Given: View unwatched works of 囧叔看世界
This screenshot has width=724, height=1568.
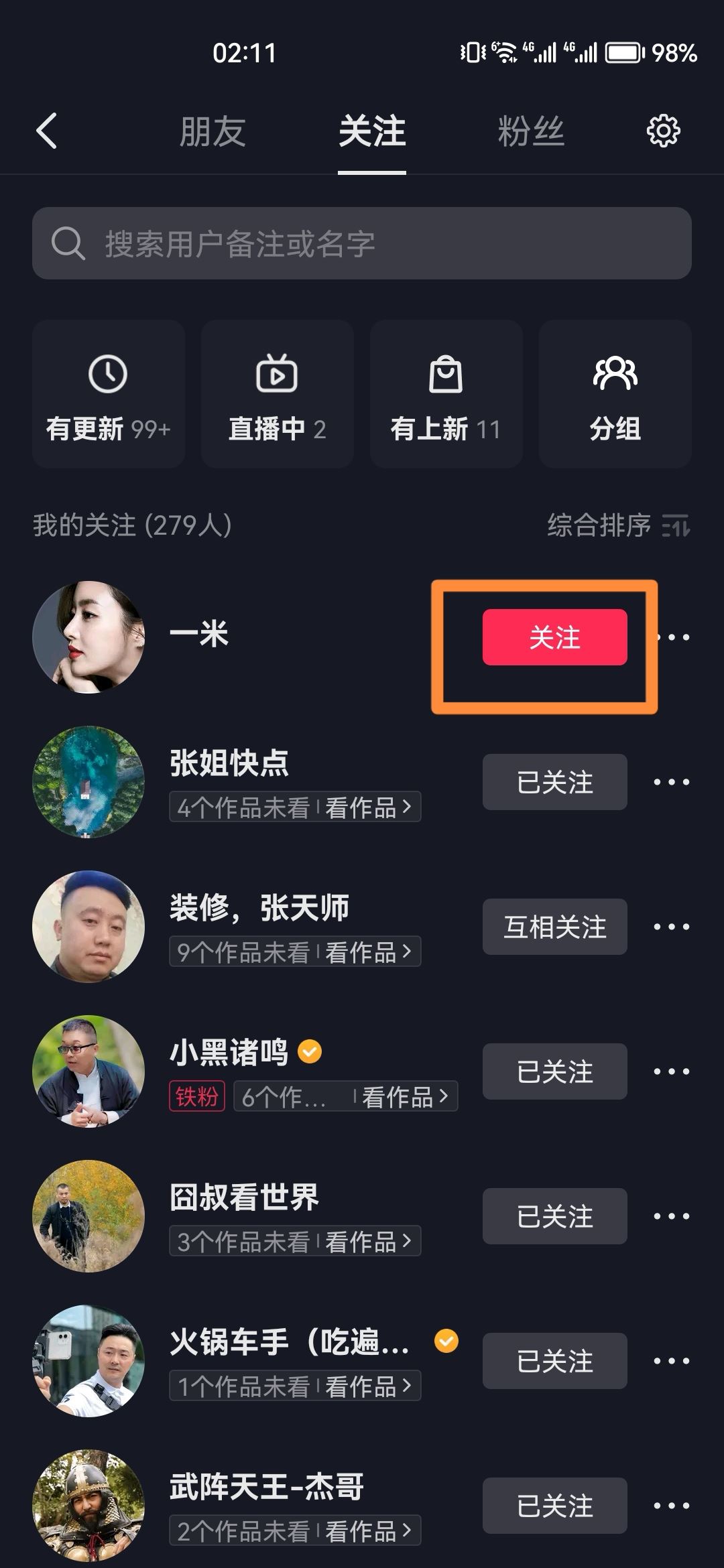Looking at the screenshot, I should [x=241, y=1241].
